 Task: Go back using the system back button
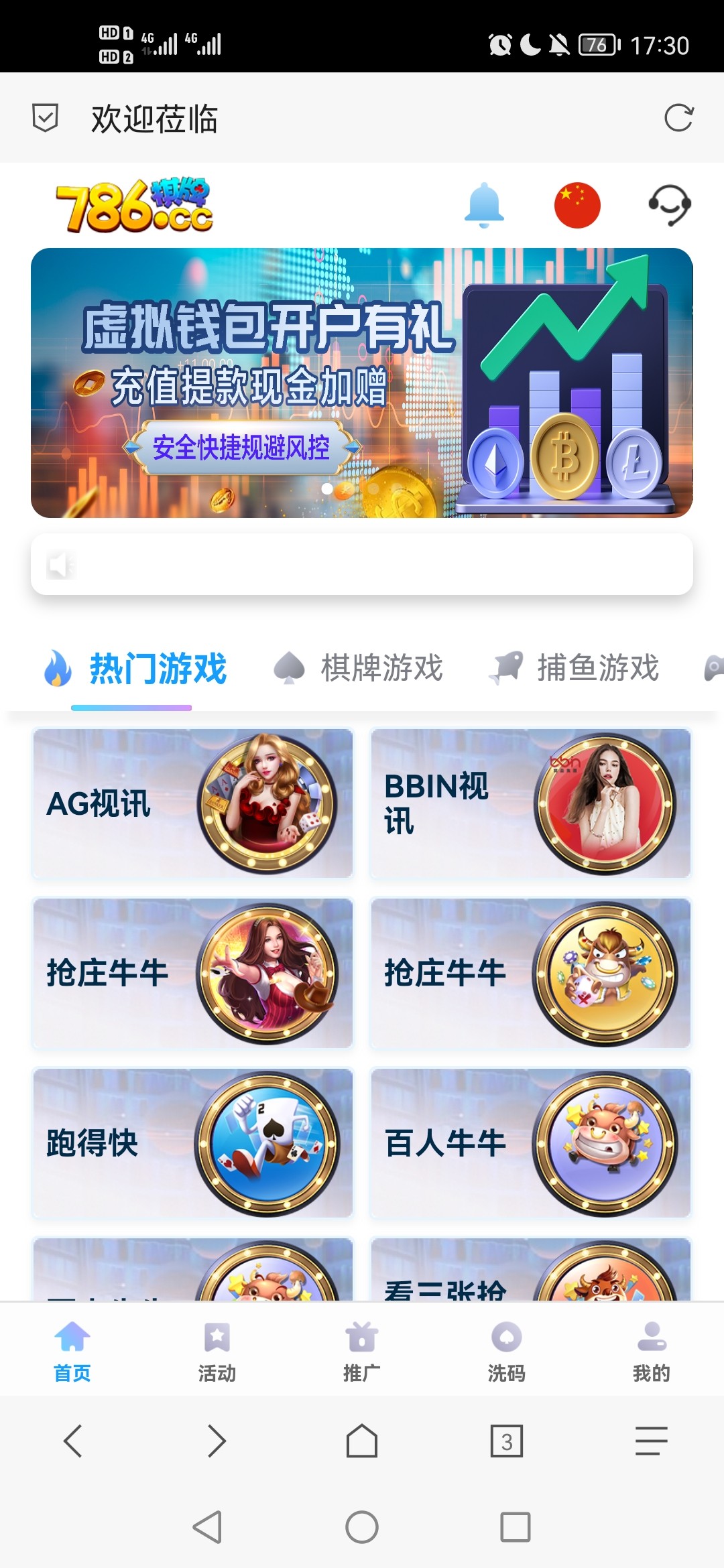click(x=207, y=1527)
